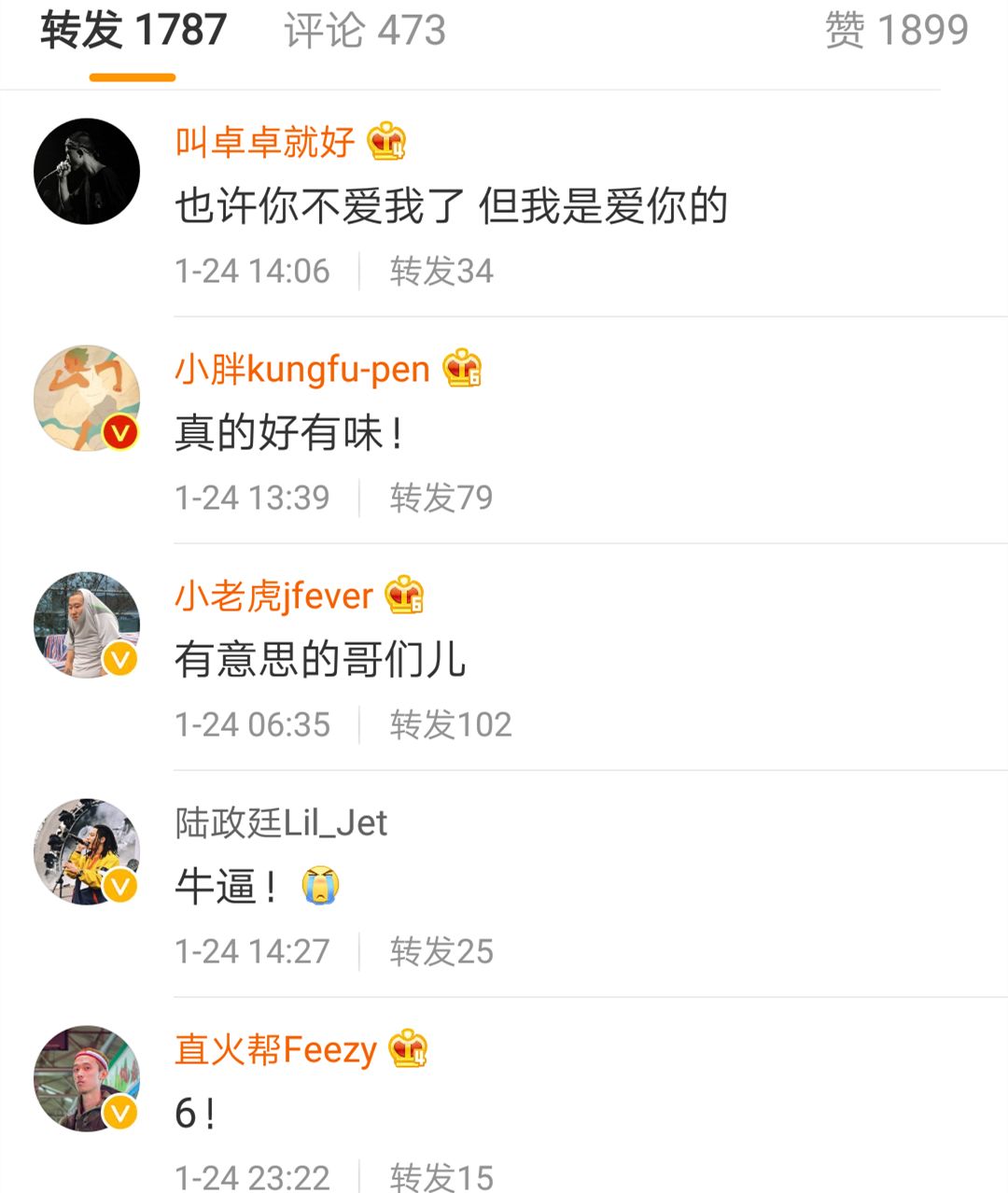Click 小胖kungfu-pen's avatar
The height and width of the screenshot is (1193, 1008).
click(x=86, y=397)
